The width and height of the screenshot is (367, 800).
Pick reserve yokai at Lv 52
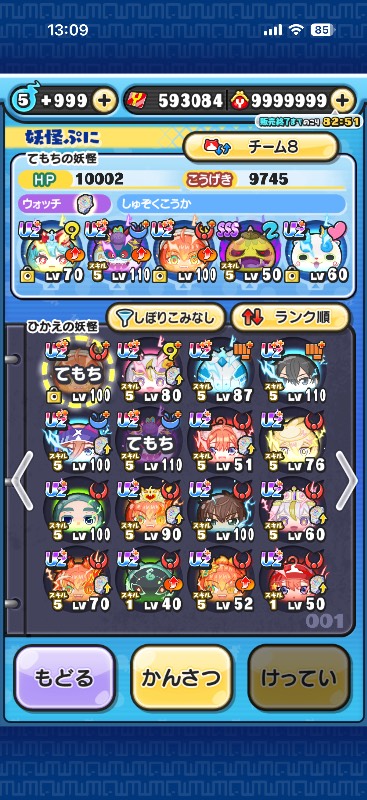pyautogui.click(x=221, y=581)
